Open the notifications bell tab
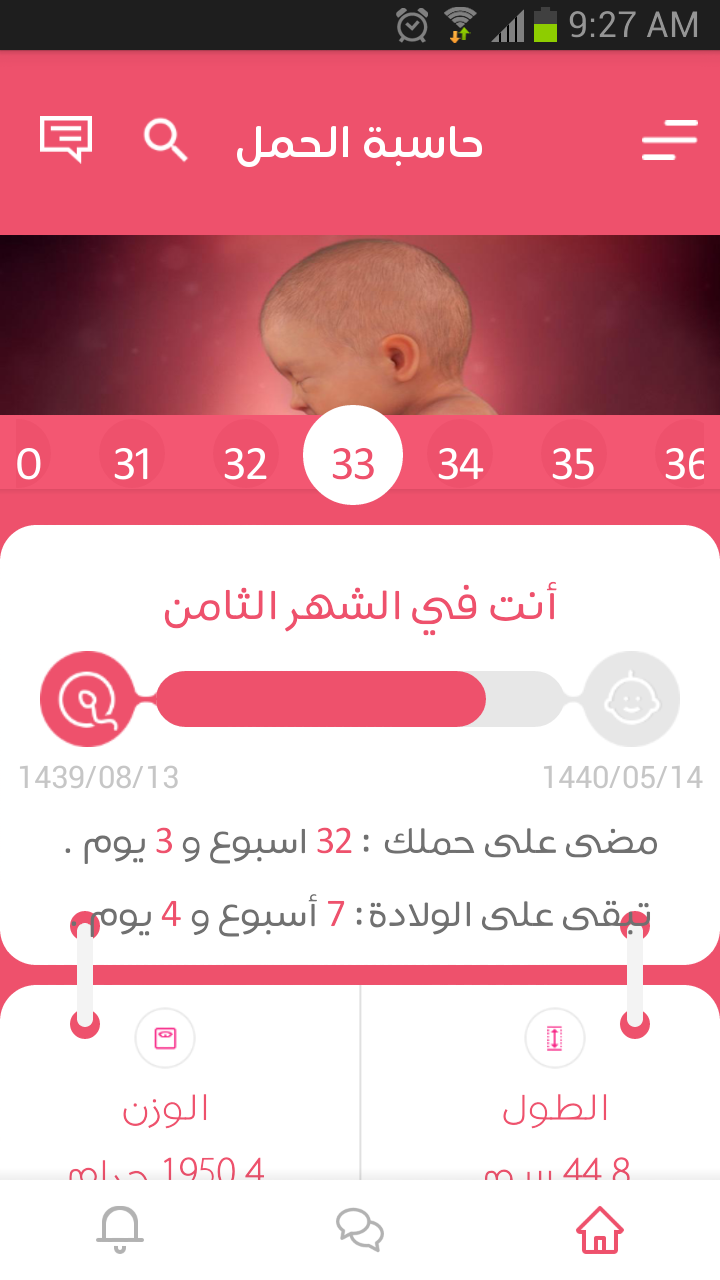 pos(120,1229)
